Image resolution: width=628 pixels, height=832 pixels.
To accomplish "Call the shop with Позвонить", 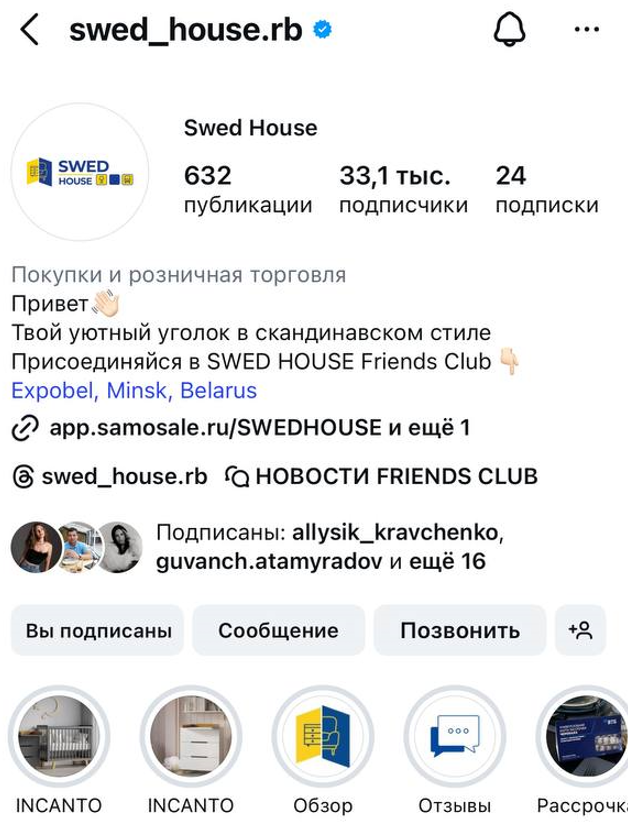I will 460,631.
